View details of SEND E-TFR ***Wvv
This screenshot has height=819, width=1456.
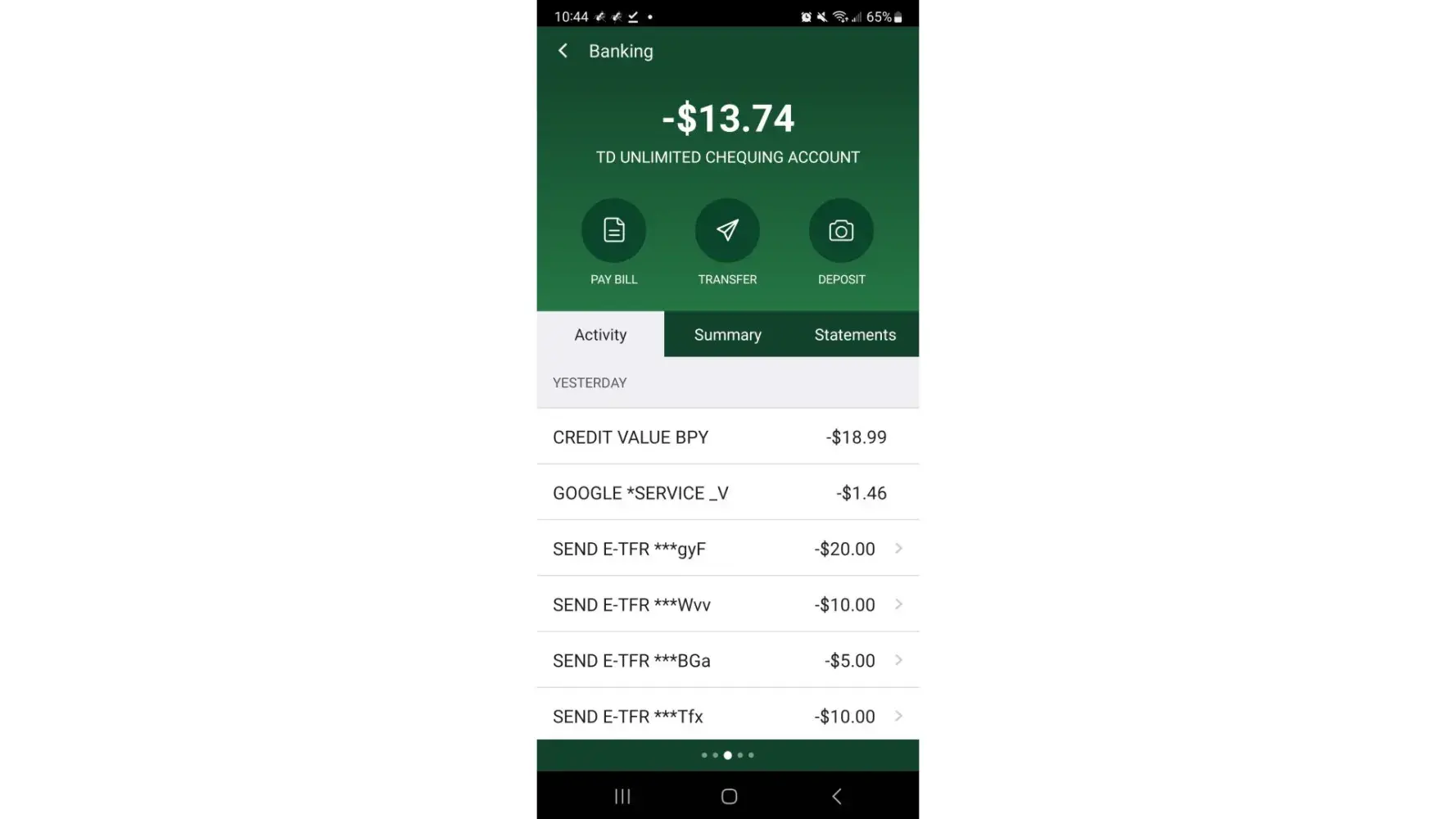[x=727, y=604]
